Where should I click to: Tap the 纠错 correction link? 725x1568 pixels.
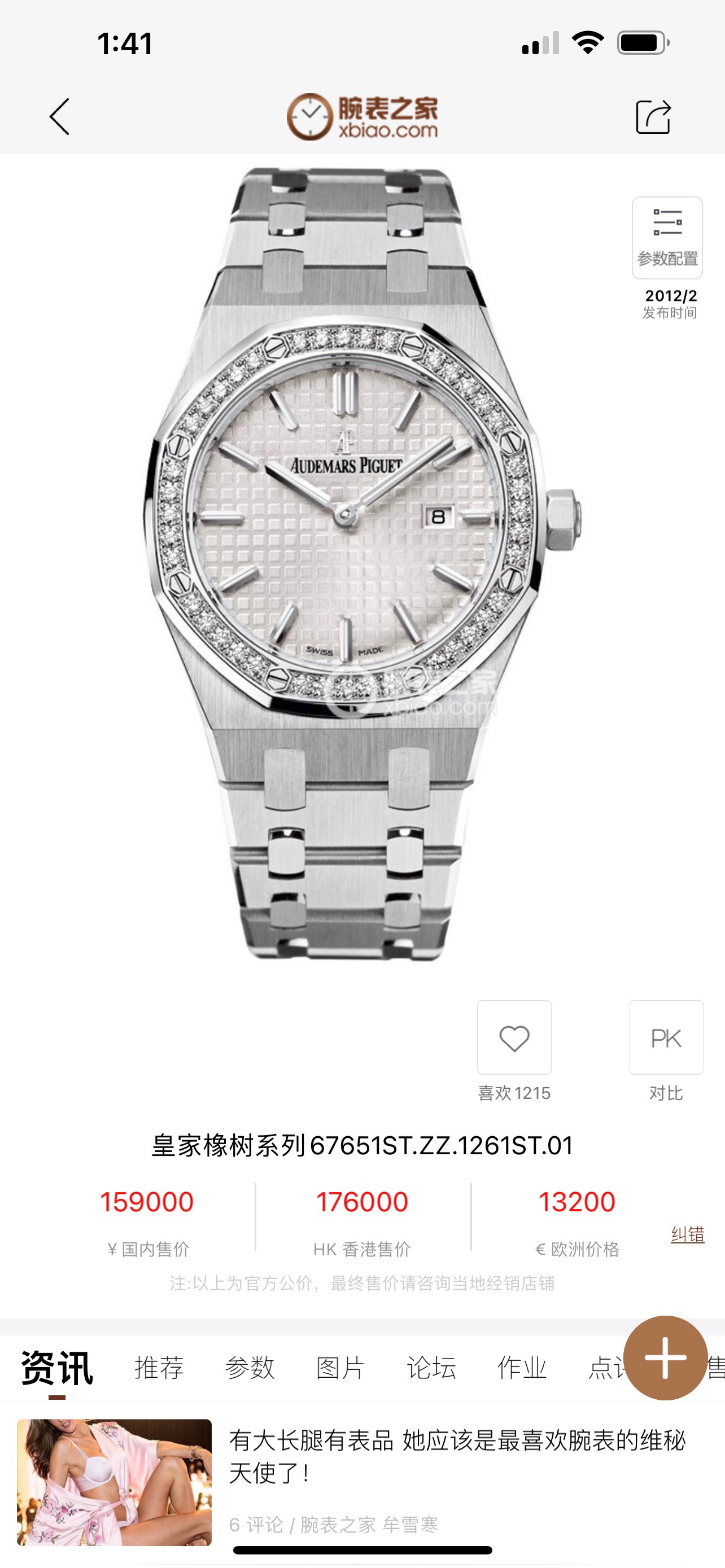tap(687, 1234)
